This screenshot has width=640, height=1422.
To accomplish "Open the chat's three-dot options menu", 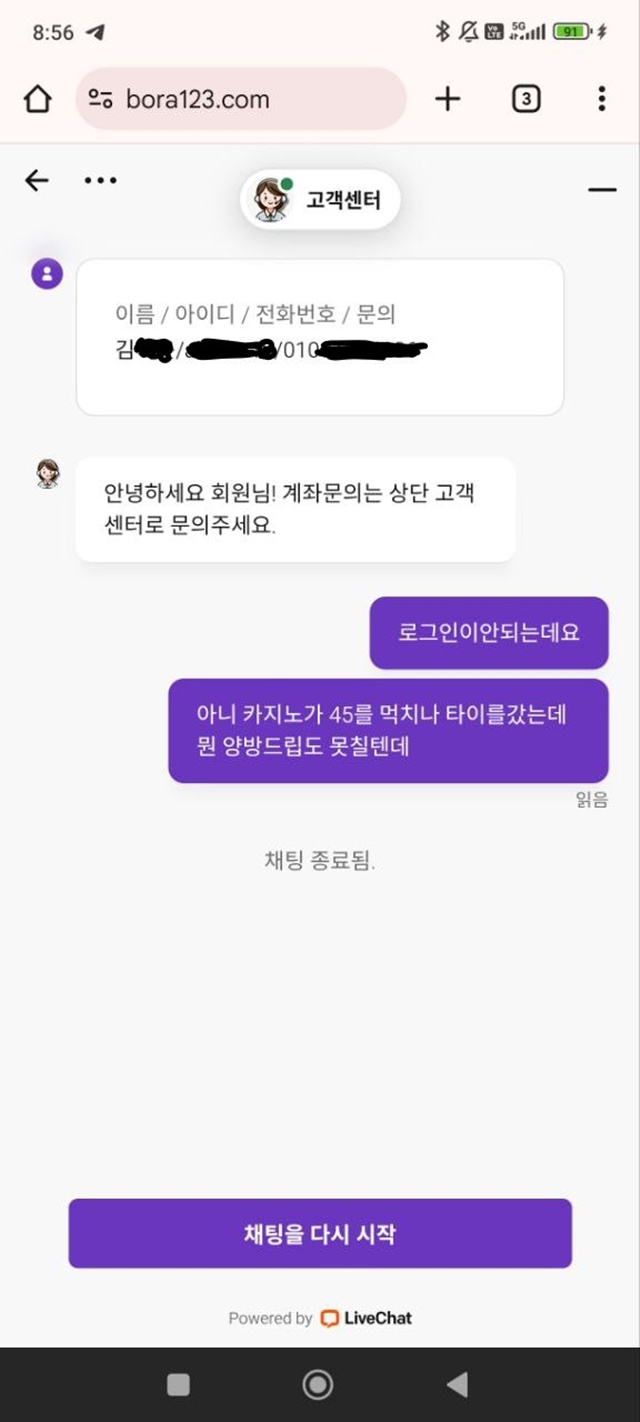I will tap(100, 180).
